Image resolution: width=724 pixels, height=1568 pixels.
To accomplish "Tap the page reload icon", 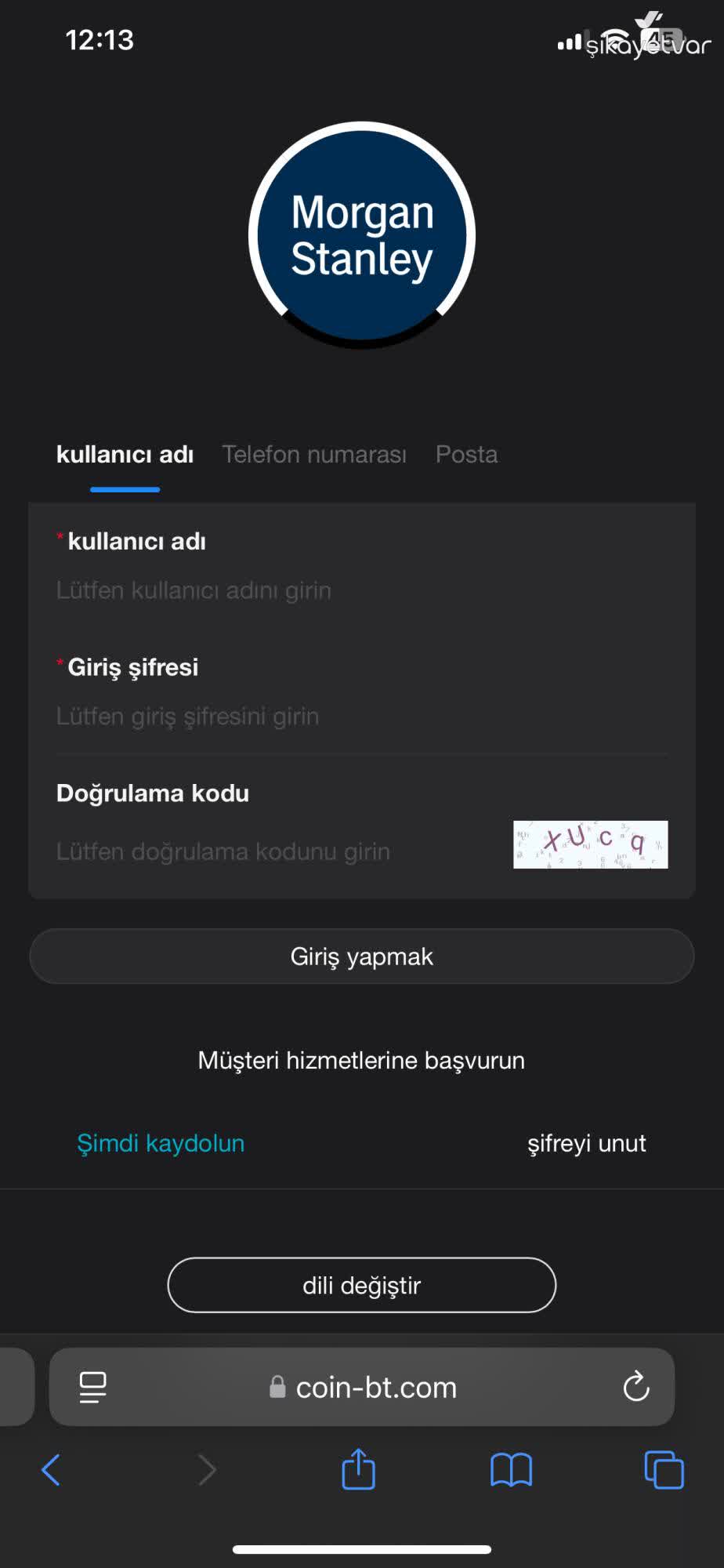I will point(636,1386).
